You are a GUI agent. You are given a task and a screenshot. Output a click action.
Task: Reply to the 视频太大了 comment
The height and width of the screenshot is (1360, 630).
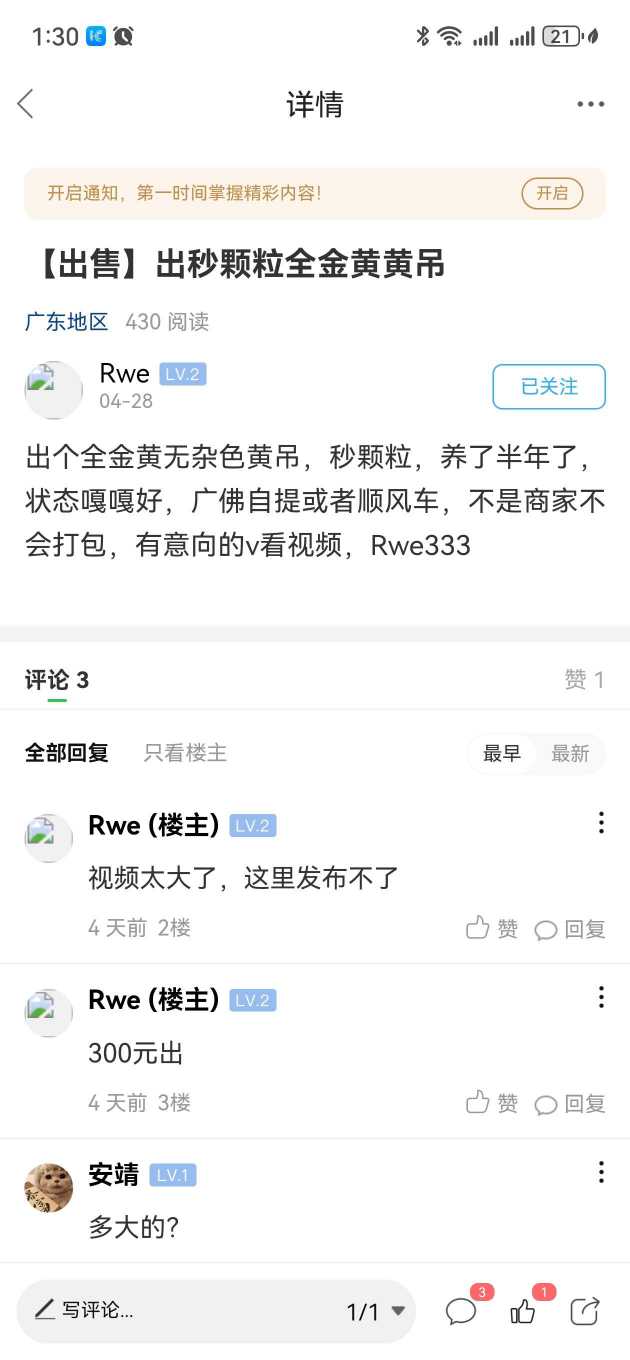[570, 929]
